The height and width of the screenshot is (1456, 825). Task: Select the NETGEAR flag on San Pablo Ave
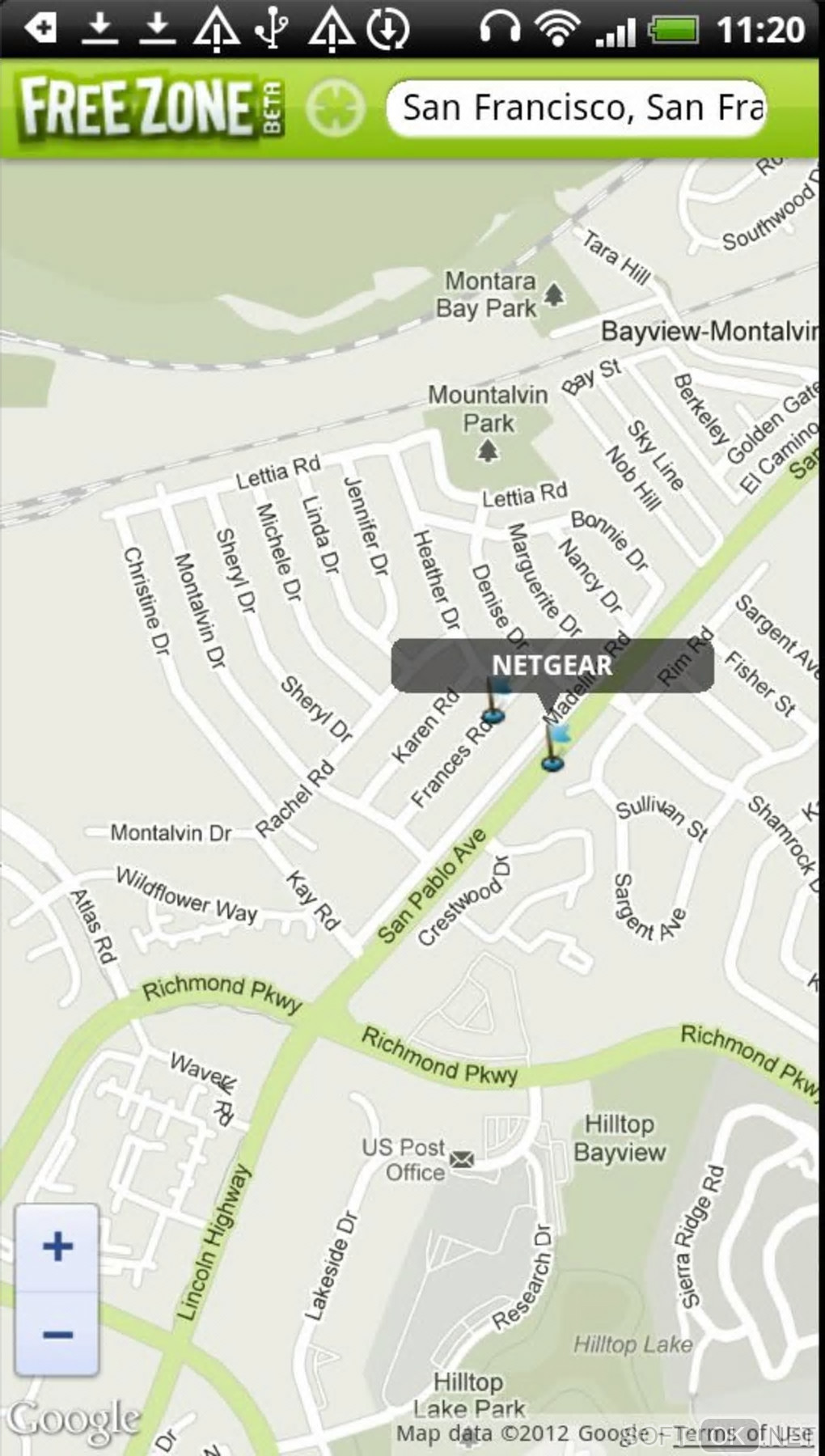[555, 747]
